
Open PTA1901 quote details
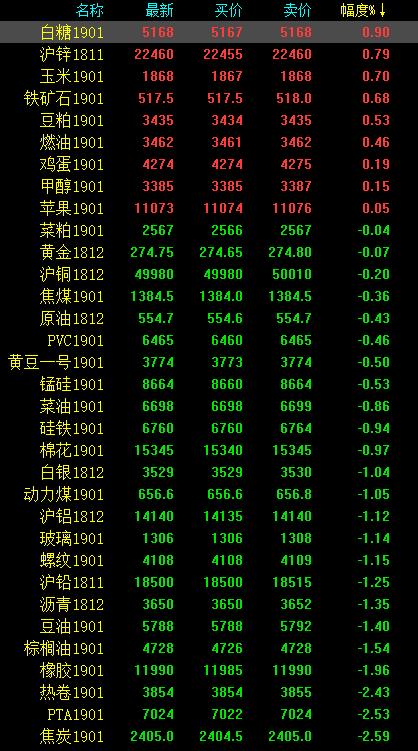pyautogui.click(x=209, y=714)
